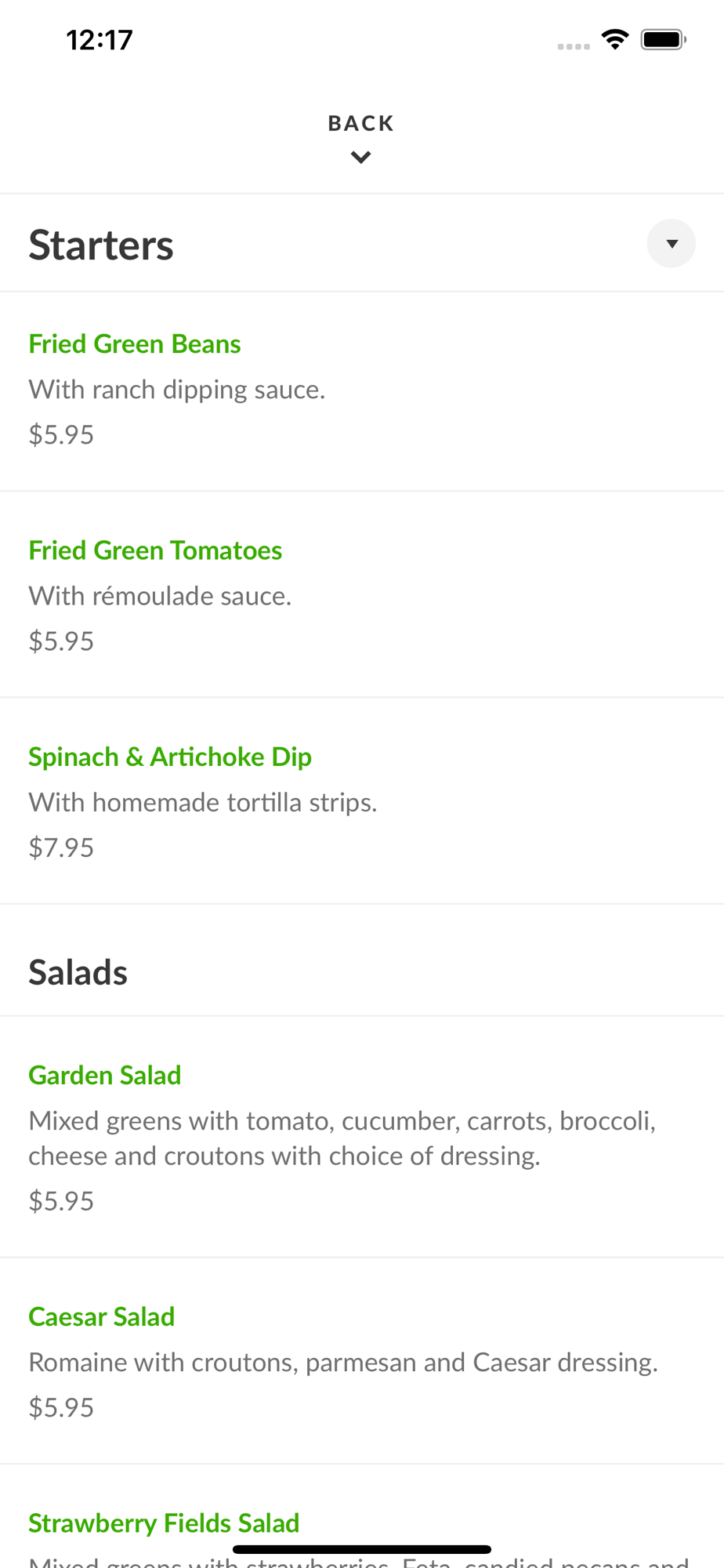View the Garden Salad item
The width and height of the screenshot is (724, 1568).
click(x=105, y=1075)
